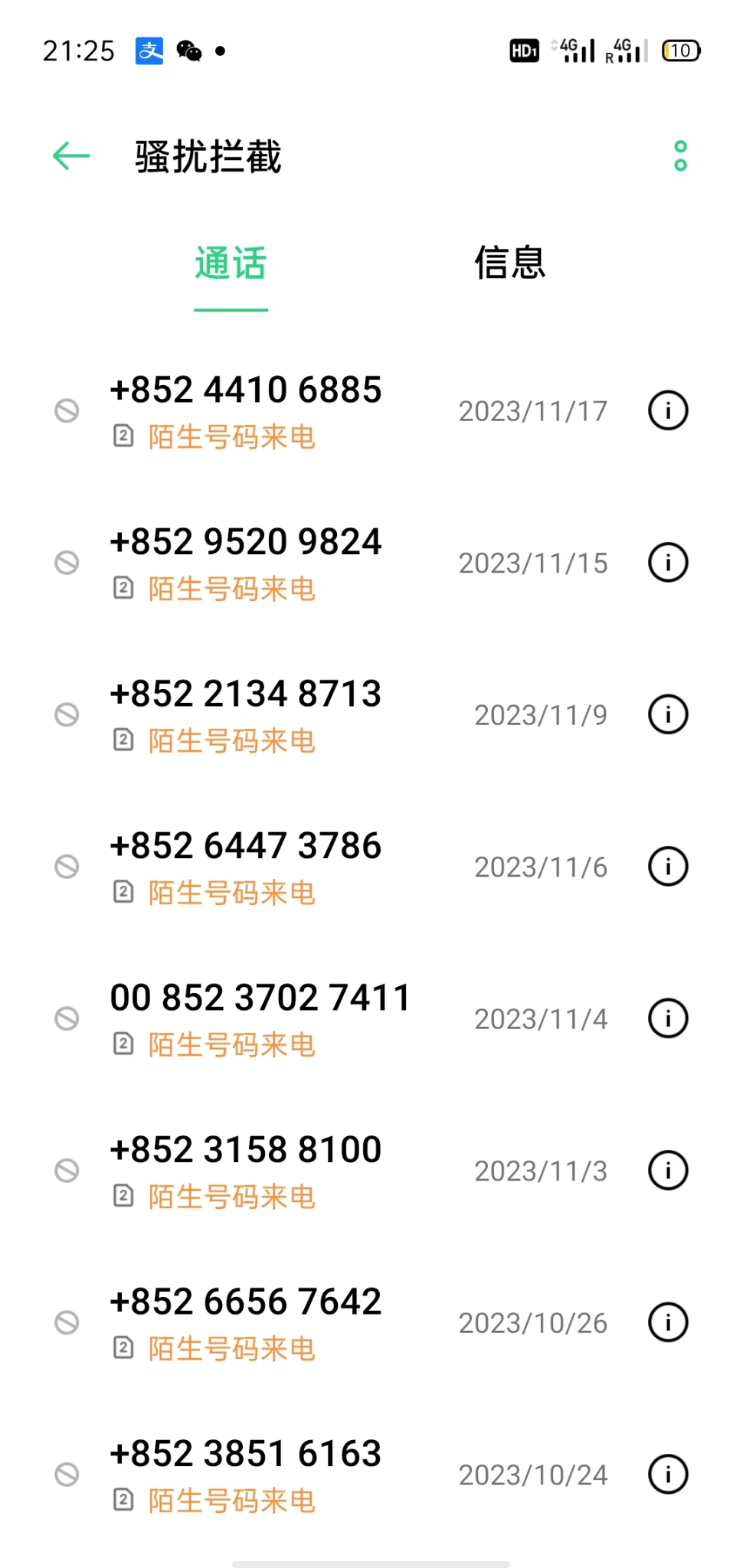The height and width of the screenshot is (1568, 743).
Task: Go back from 骚扰拦截 screen
Action: click(71, 156)
